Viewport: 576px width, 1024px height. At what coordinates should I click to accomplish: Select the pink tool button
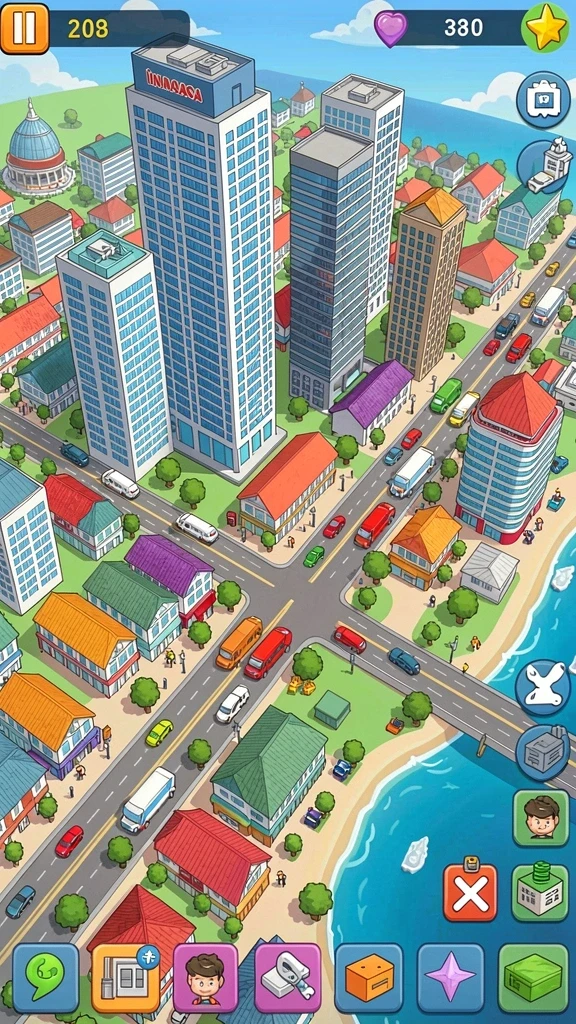pos(287,978)
